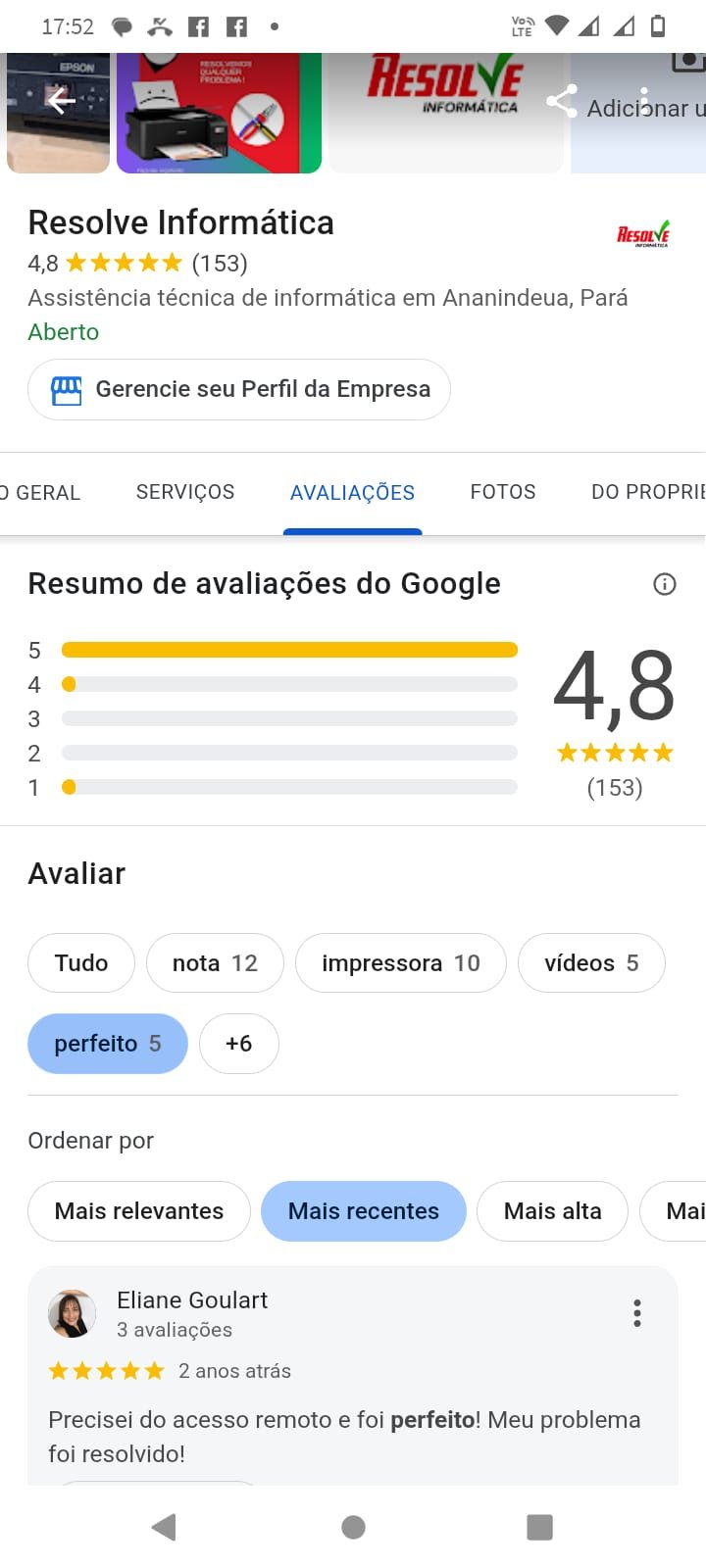Switch to the Serviços tab

pos(185,492)
